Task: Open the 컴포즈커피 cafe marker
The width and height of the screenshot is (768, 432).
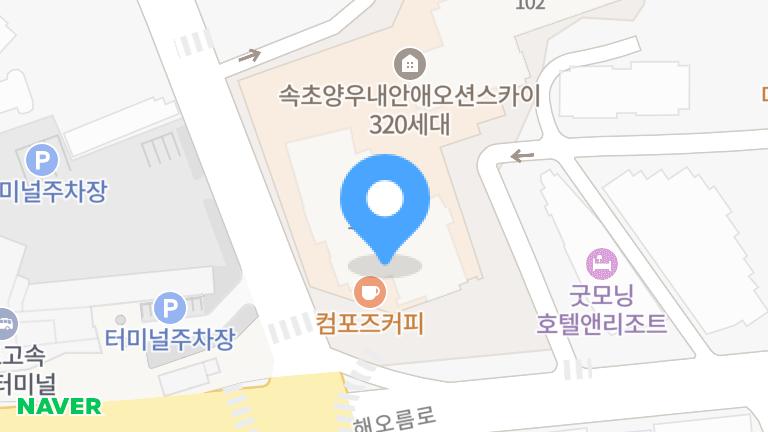Action: [x=369, y=292]
